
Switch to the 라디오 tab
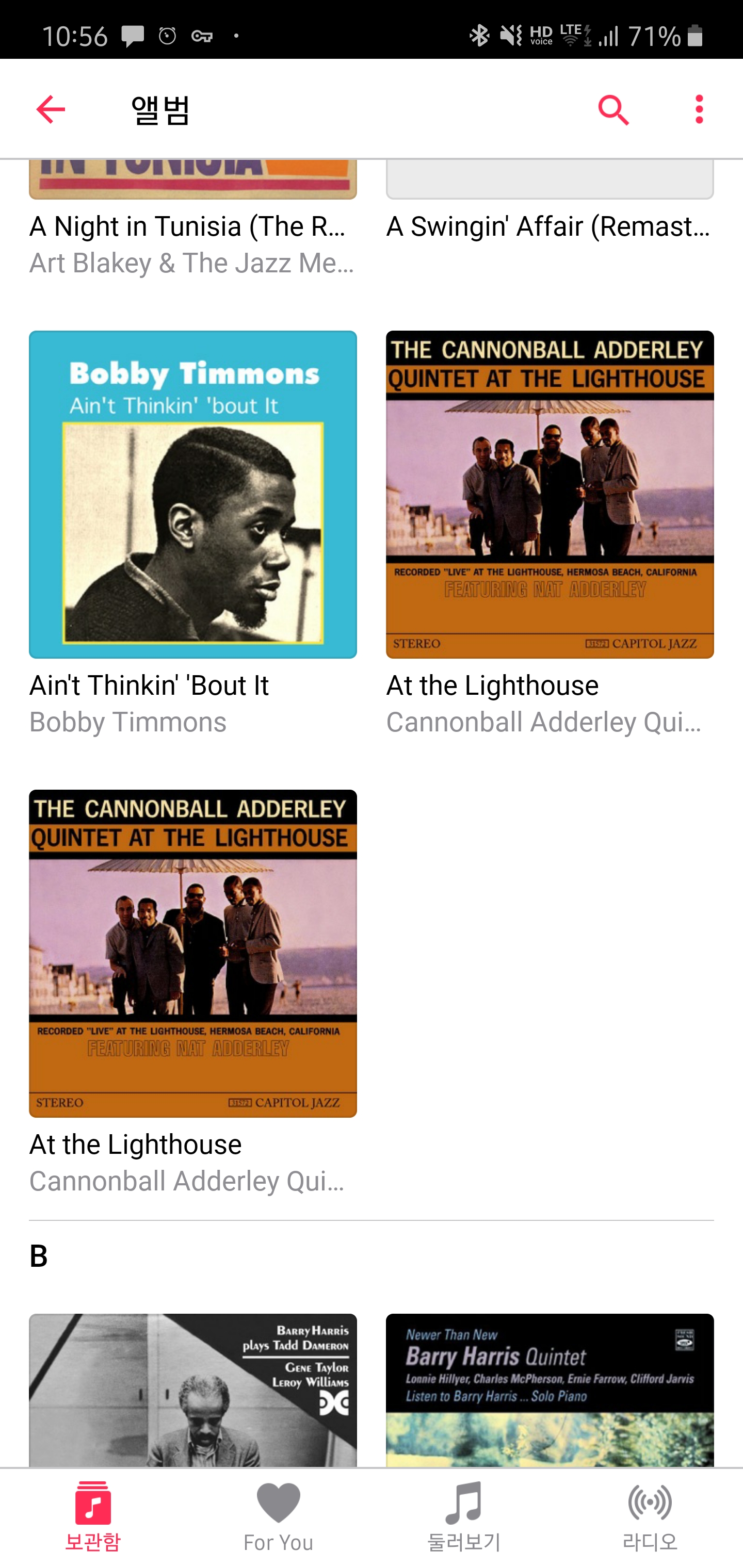point(649,1517)
